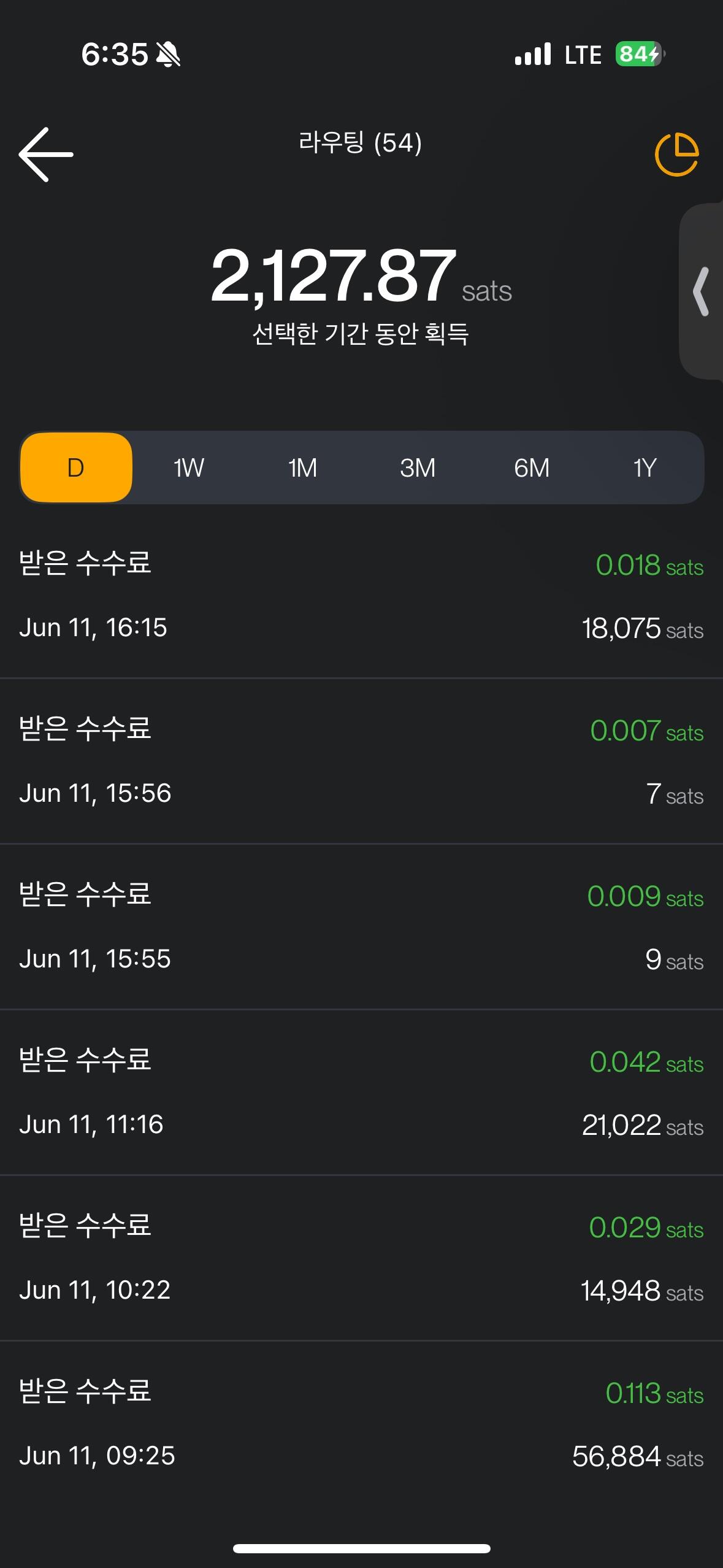Go back with the arrow icon
This screenshot has width=723, height=1568.
(46, 155)
